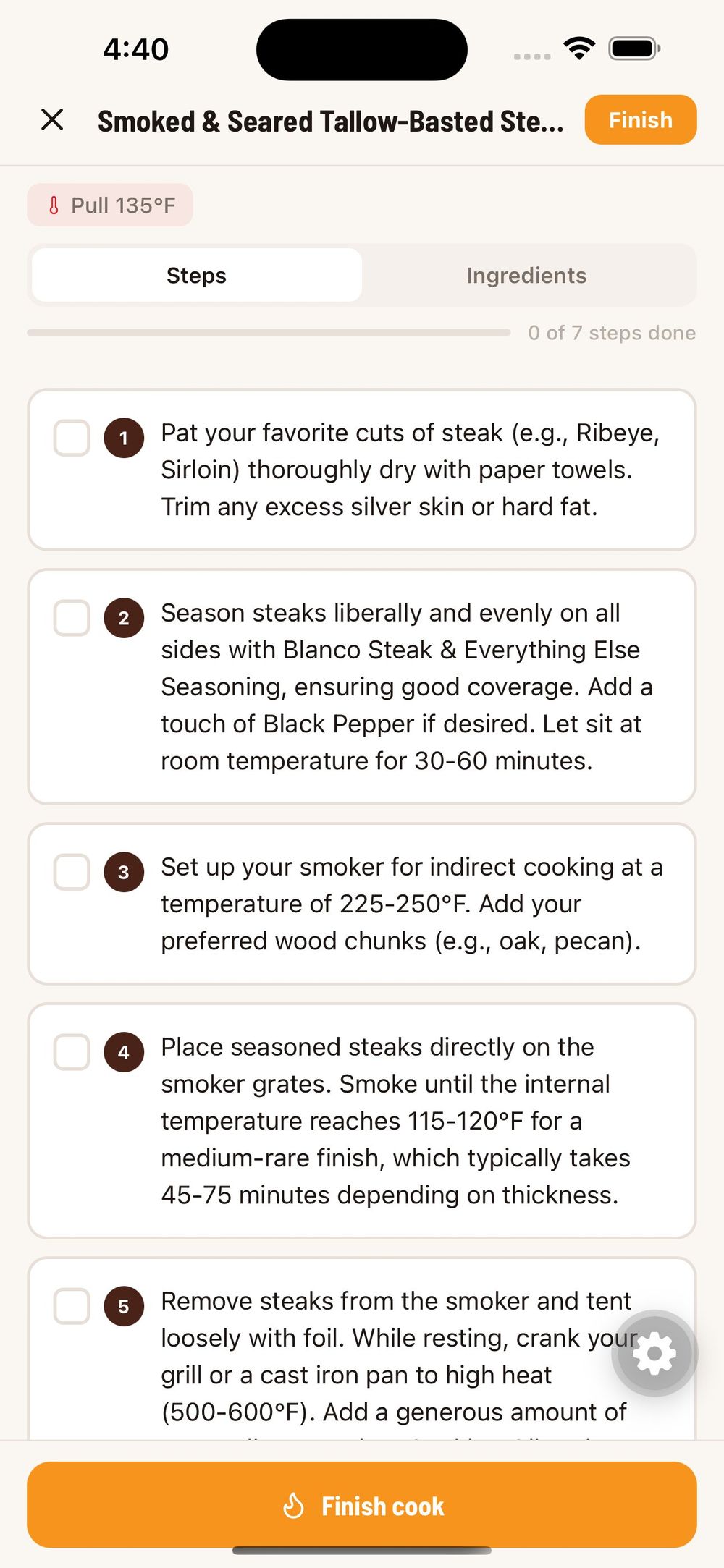The width and height of the screenshot is (724, 1568).
Task: Close the recipe via the X icon
Action: 52,120
